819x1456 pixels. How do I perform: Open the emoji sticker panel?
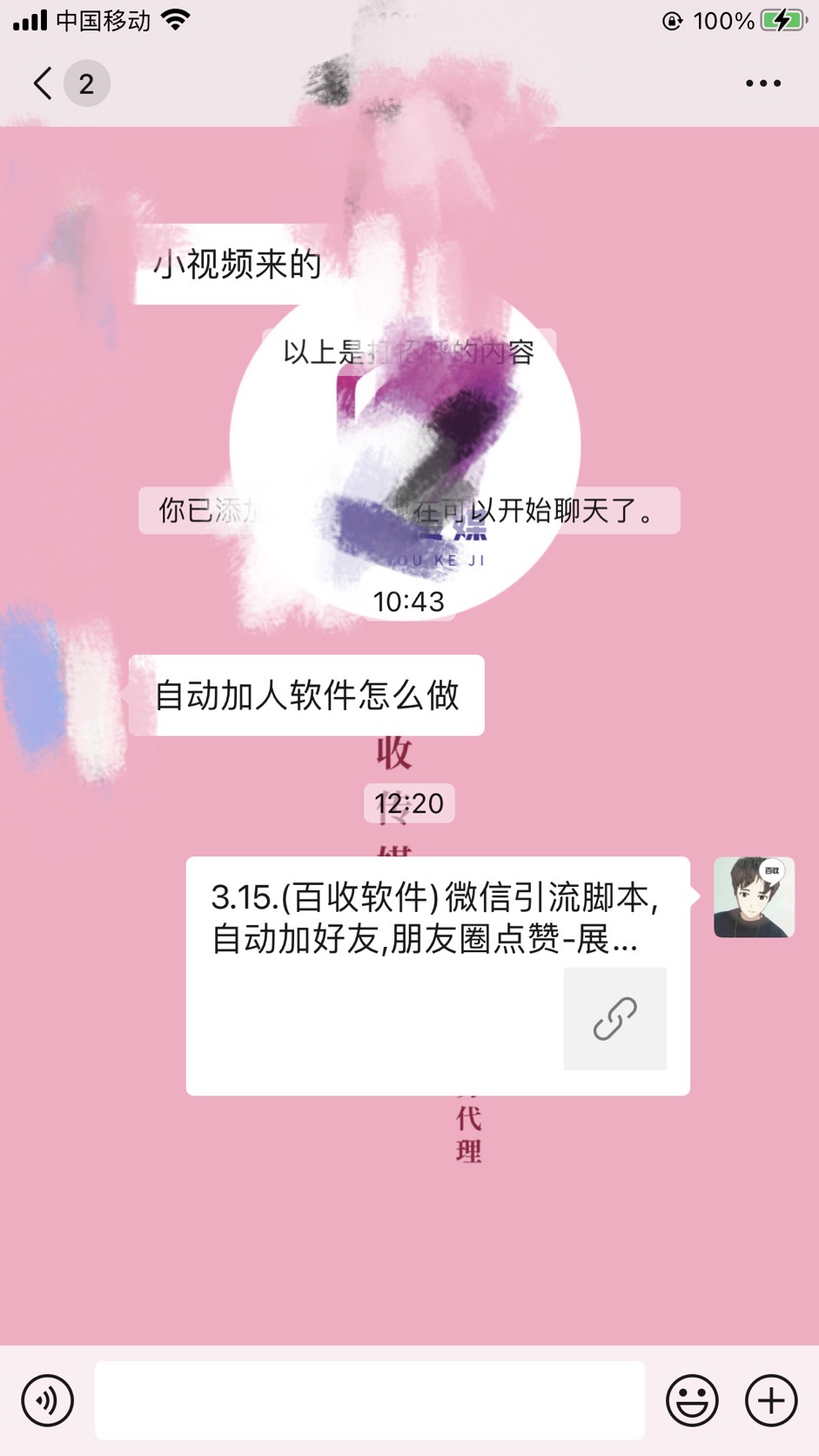pos(692,1400)
